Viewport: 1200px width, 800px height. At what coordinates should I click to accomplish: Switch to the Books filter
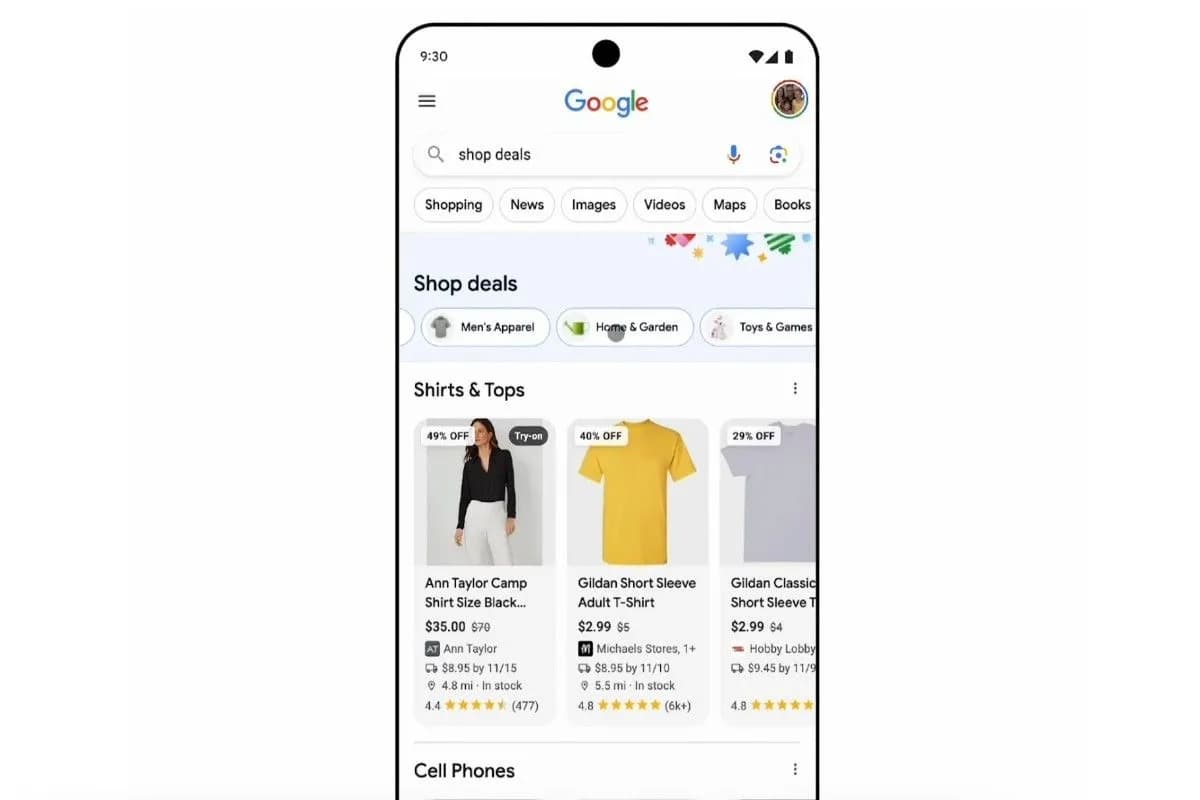point(791,205)
